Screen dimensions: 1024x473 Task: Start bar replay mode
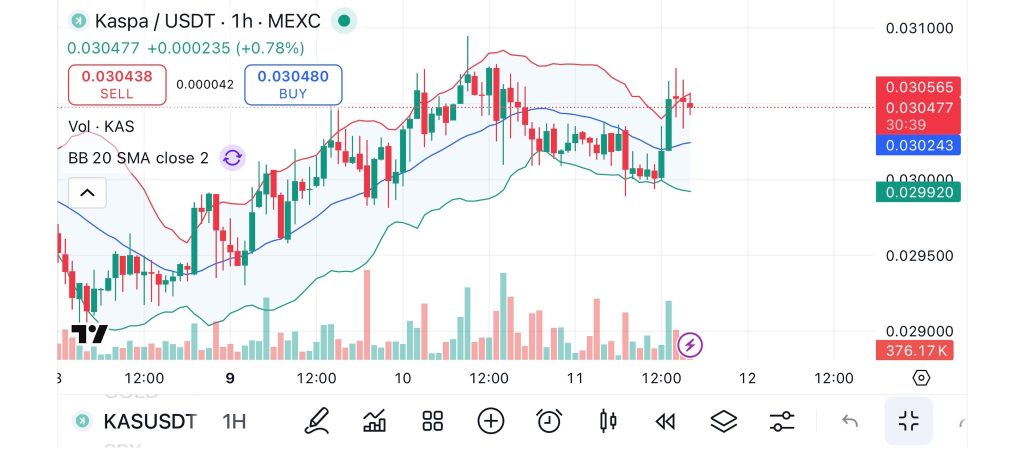[665, 421]
